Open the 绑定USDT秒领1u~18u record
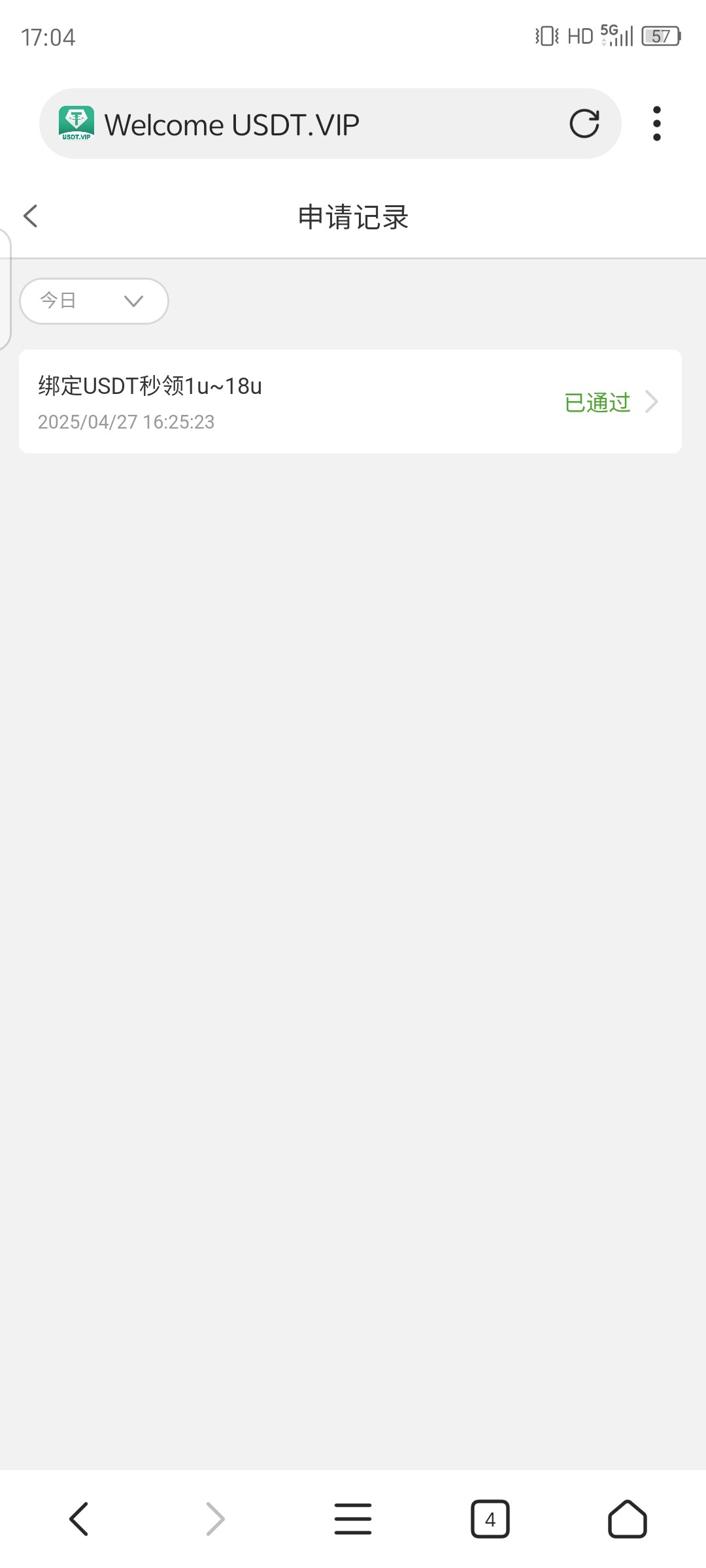706x1568 pixels. point(350,402)
